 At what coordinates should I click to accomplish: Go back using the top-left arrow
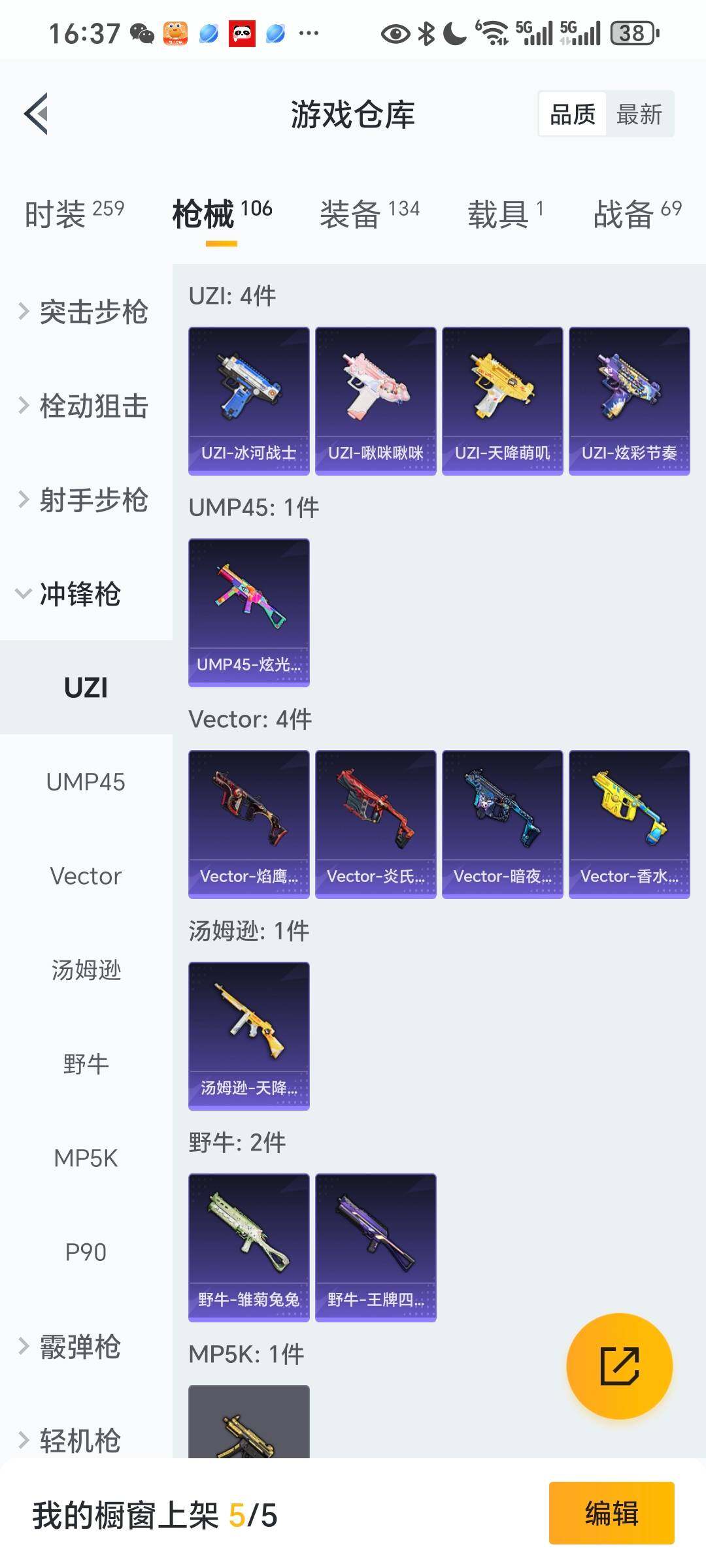[x=36, y=114]
